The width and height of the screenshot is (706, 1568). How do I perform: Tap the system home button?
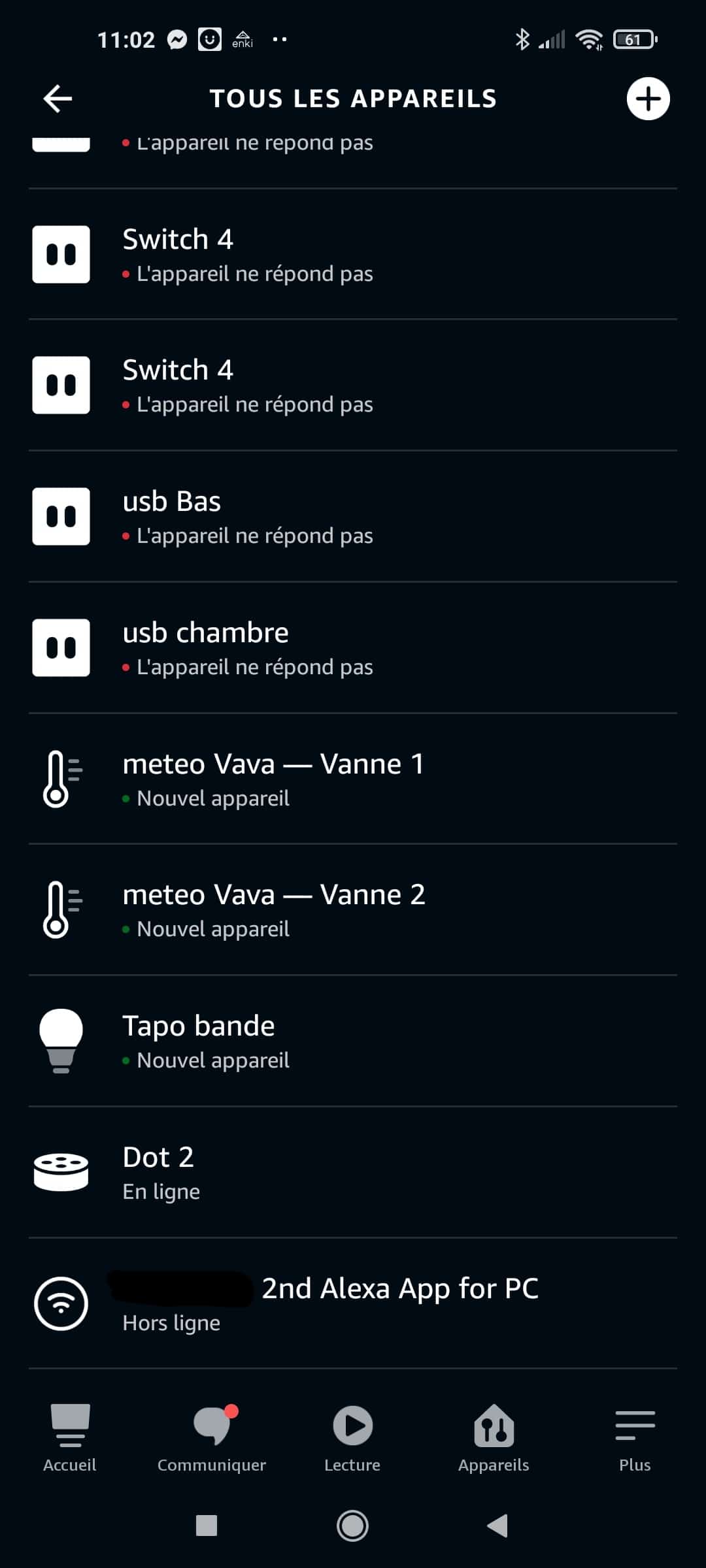(352, 1526)
